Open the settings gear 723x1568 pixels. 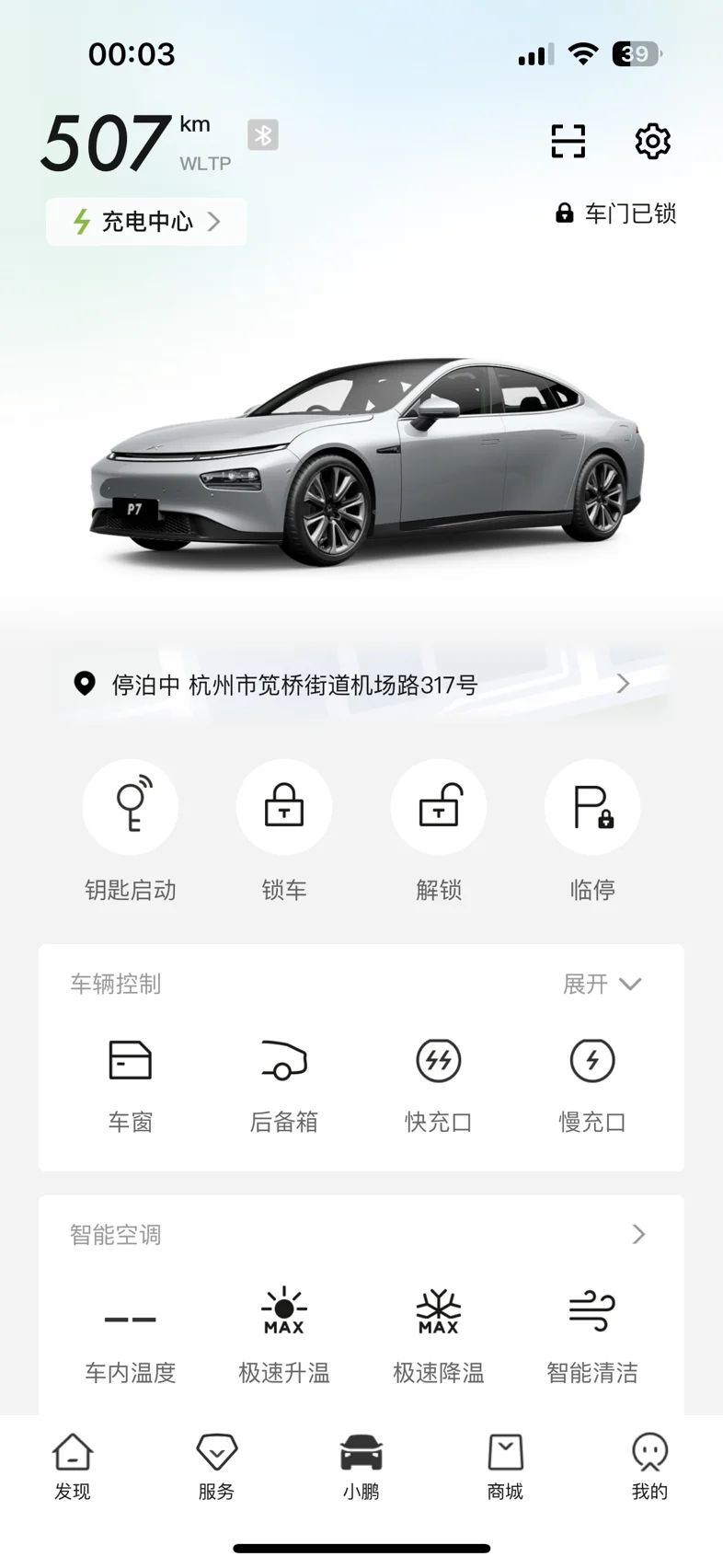point(652,141)
